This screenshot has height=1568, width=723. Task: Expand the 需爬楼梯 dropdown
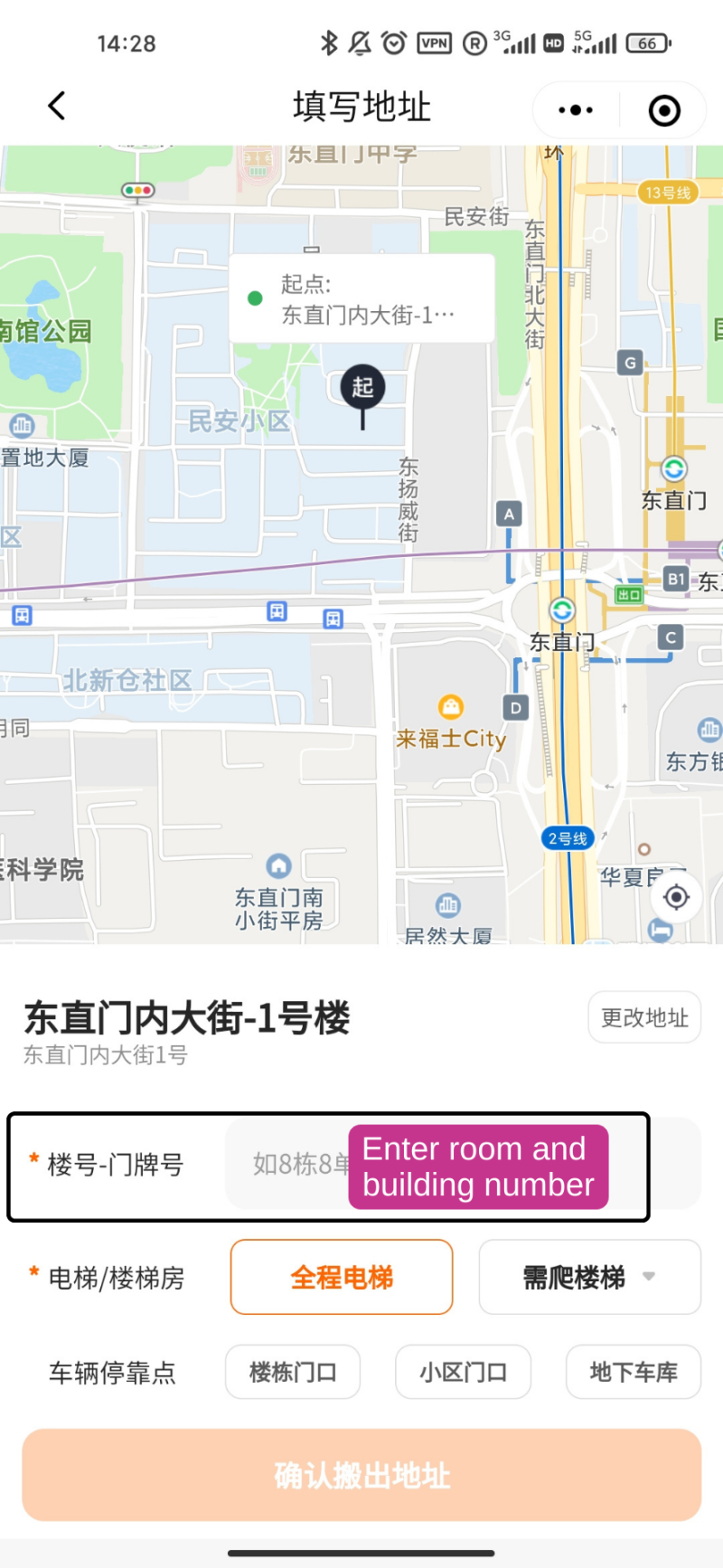coord(589,1277)
